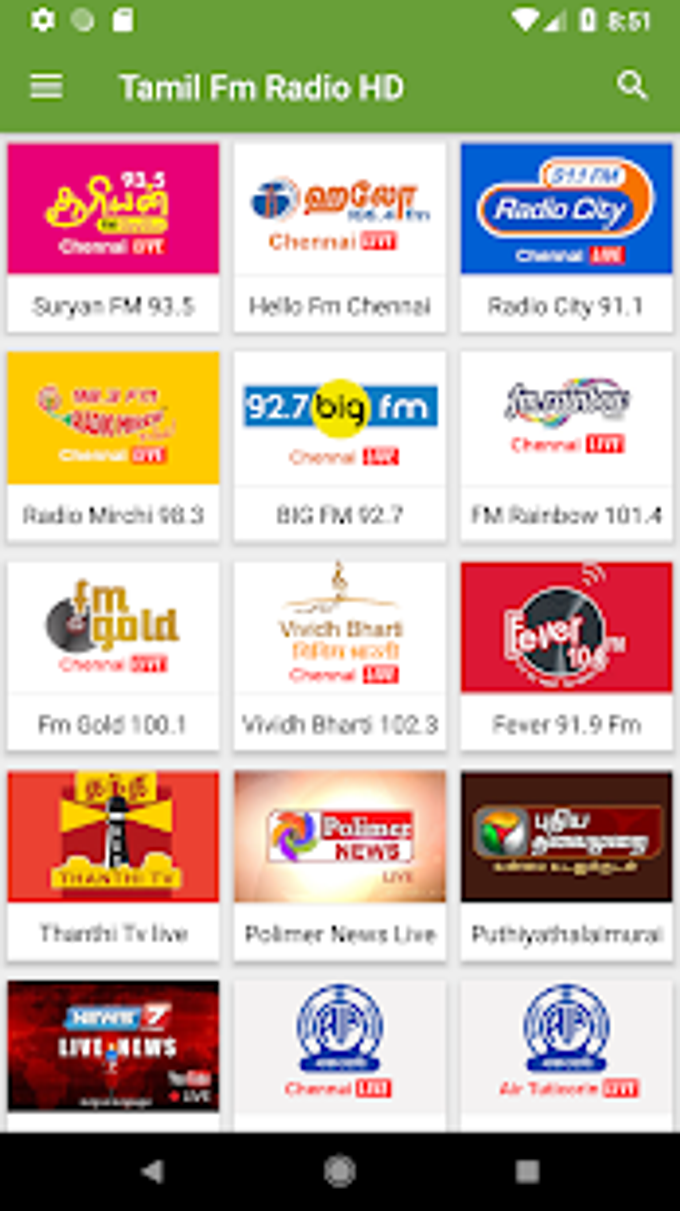The image size is (680, 1211).
Task: Open the Puthiyathalaimurai tile
Action: click(566, 865)
